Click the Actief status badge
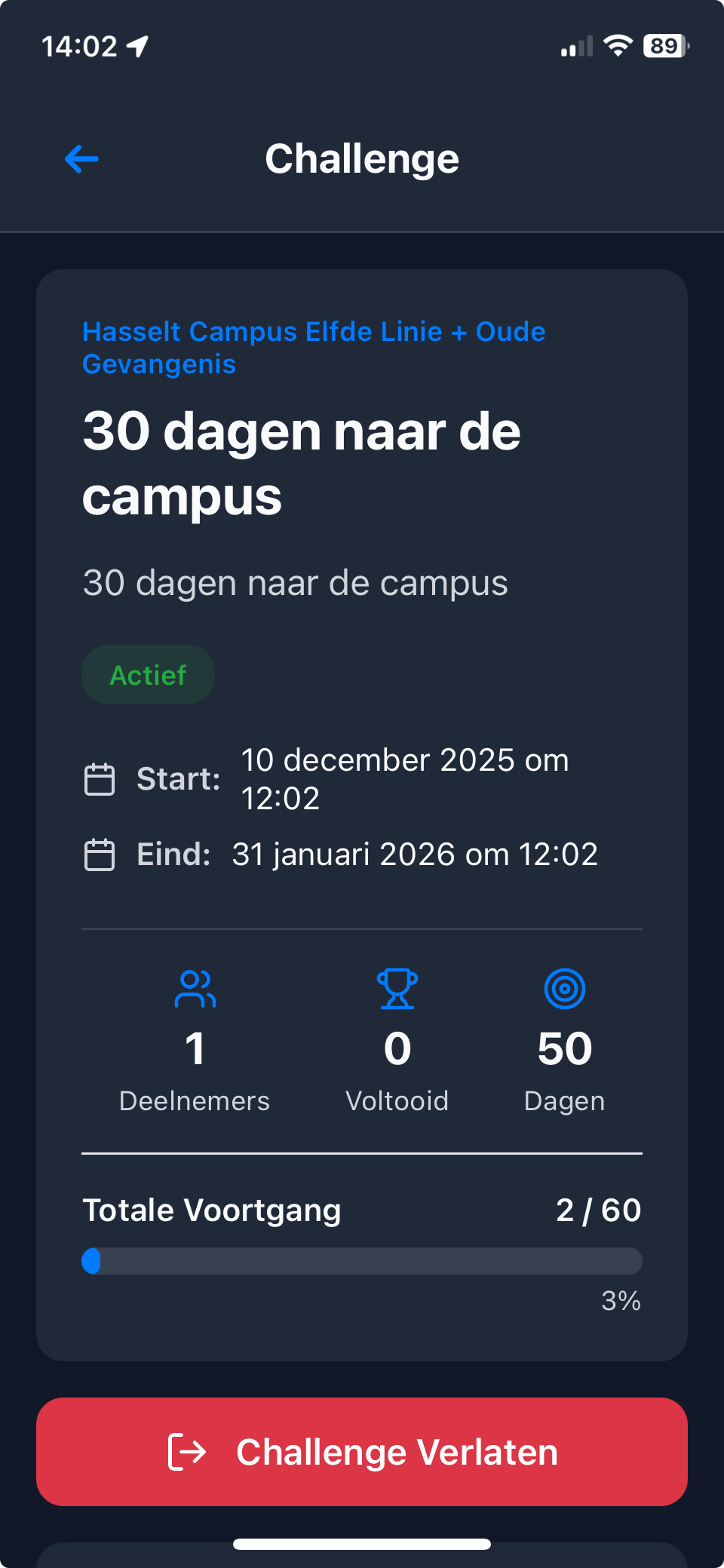724x1568 pixels. click(148, 674)
